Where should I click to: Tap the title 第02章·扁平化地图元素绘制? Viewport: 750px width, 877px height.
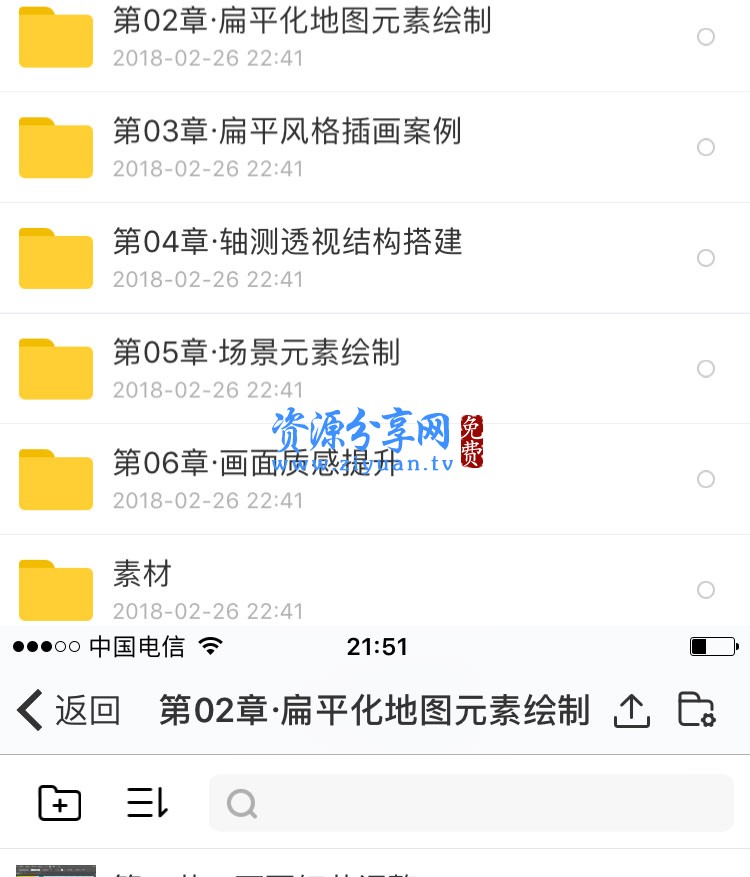(374, 710)
